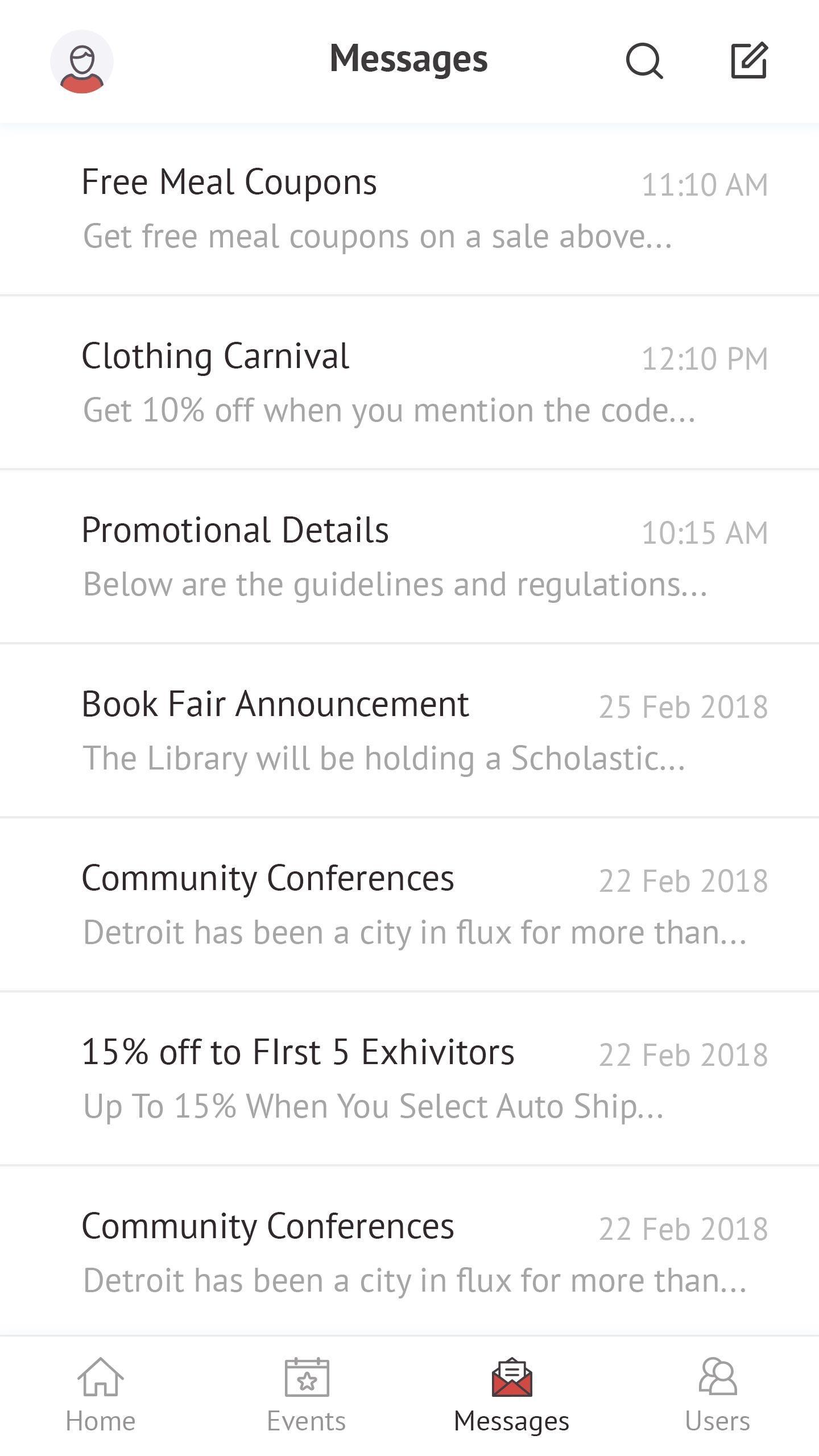Switch to the Users tab
The height and width of the screenshot is (1456, 819).
(717, 1395)
